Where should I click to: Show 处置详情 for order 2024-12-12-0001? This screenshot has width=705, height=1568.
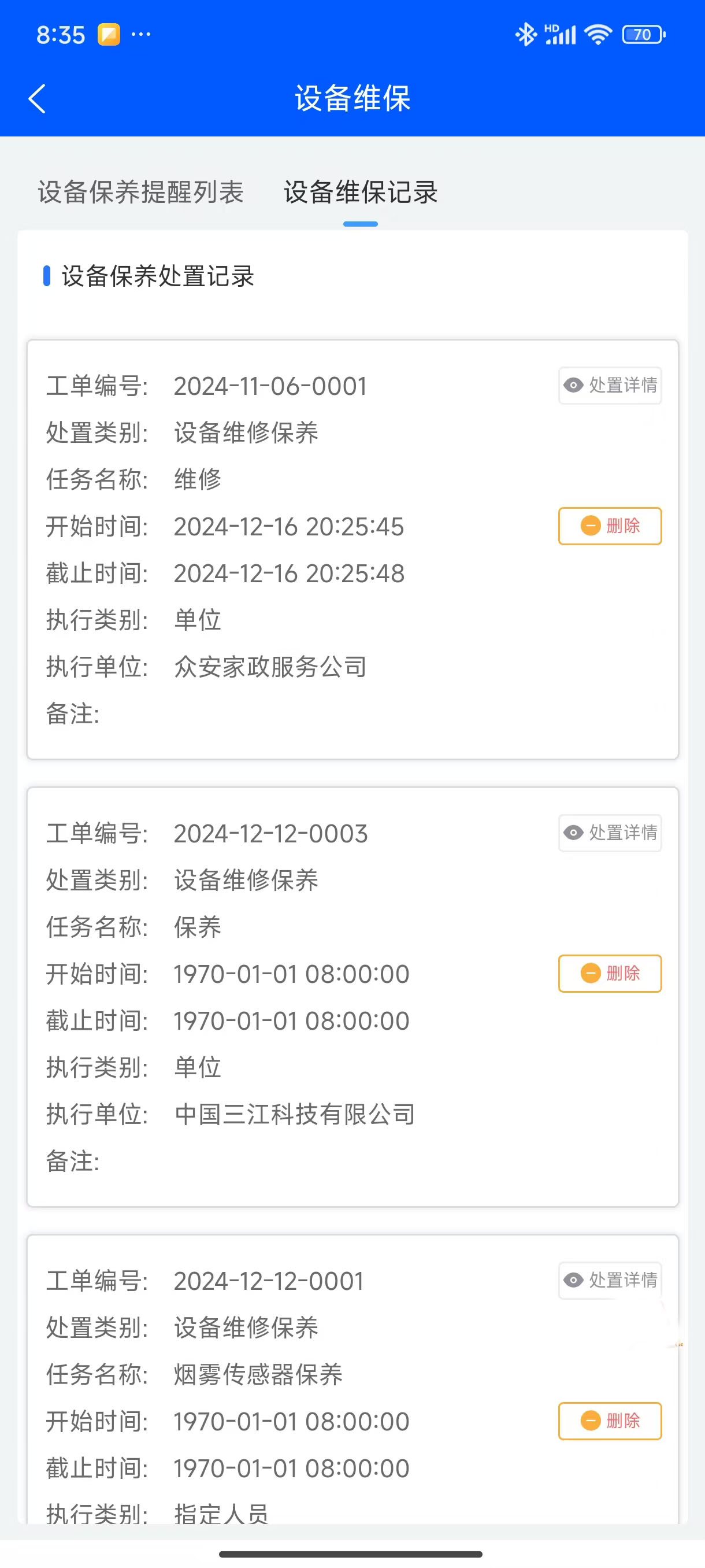[610, 1280]
